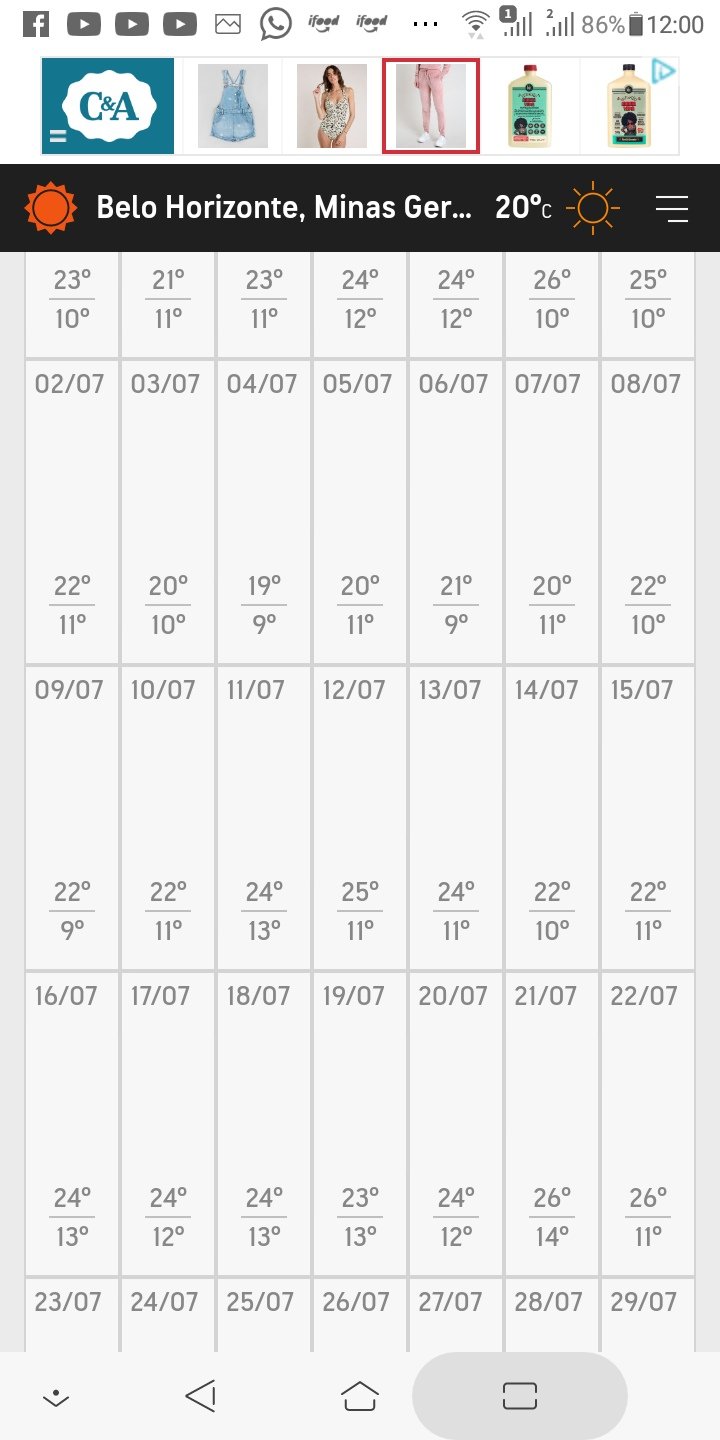
Task: Tap the AccuWeather sun logo
Action: pyautogui.click(x=51, y=208)
